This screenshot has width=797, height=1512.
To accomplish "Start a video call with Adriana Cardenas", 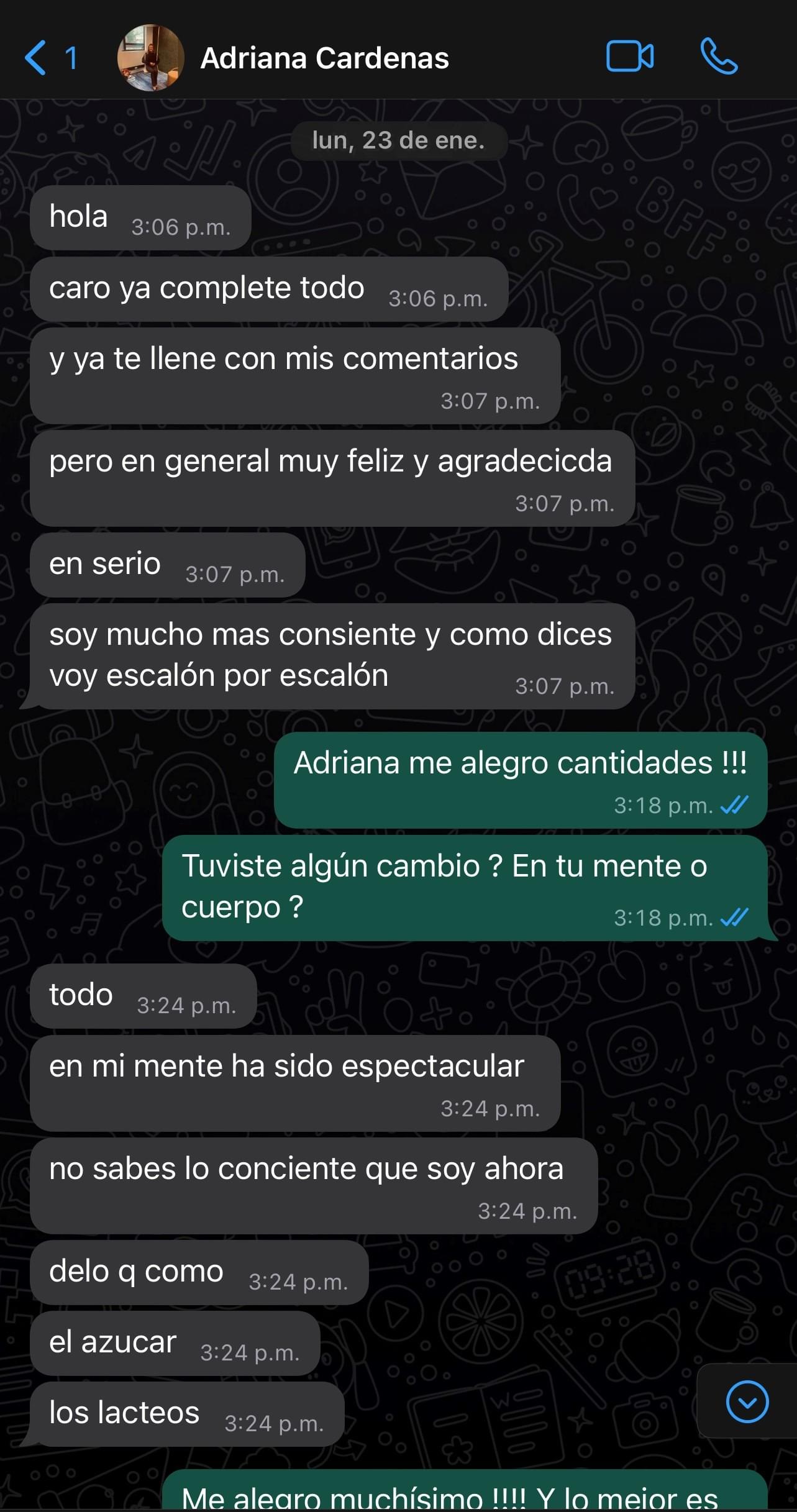I will pyautogui.click(x=629, y=57).
